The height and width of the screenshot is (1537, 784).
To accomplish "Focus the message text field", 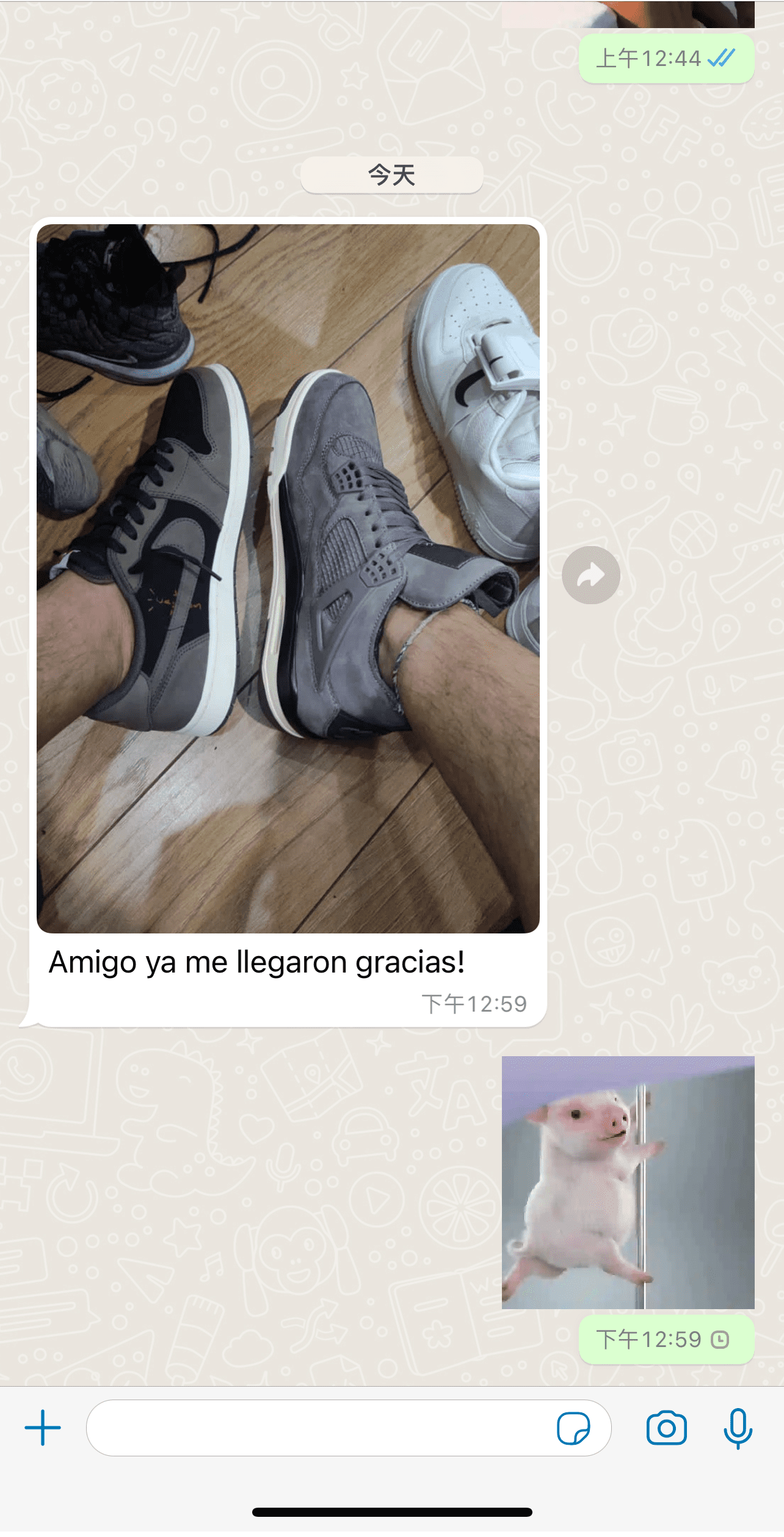I will (318, 1428).
